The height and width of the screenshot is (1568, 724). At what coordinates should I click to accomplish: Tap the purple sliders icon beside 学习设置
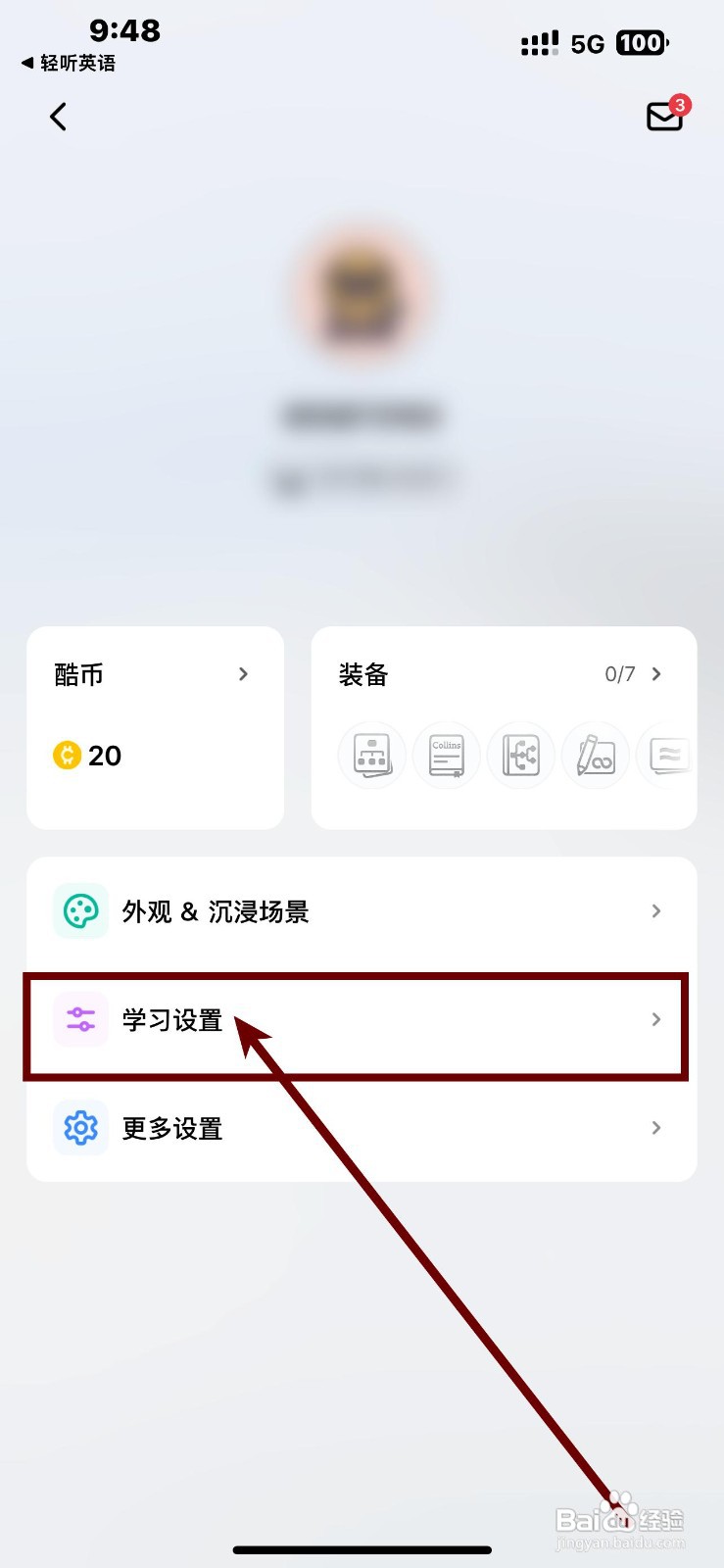click(79, 1020)
